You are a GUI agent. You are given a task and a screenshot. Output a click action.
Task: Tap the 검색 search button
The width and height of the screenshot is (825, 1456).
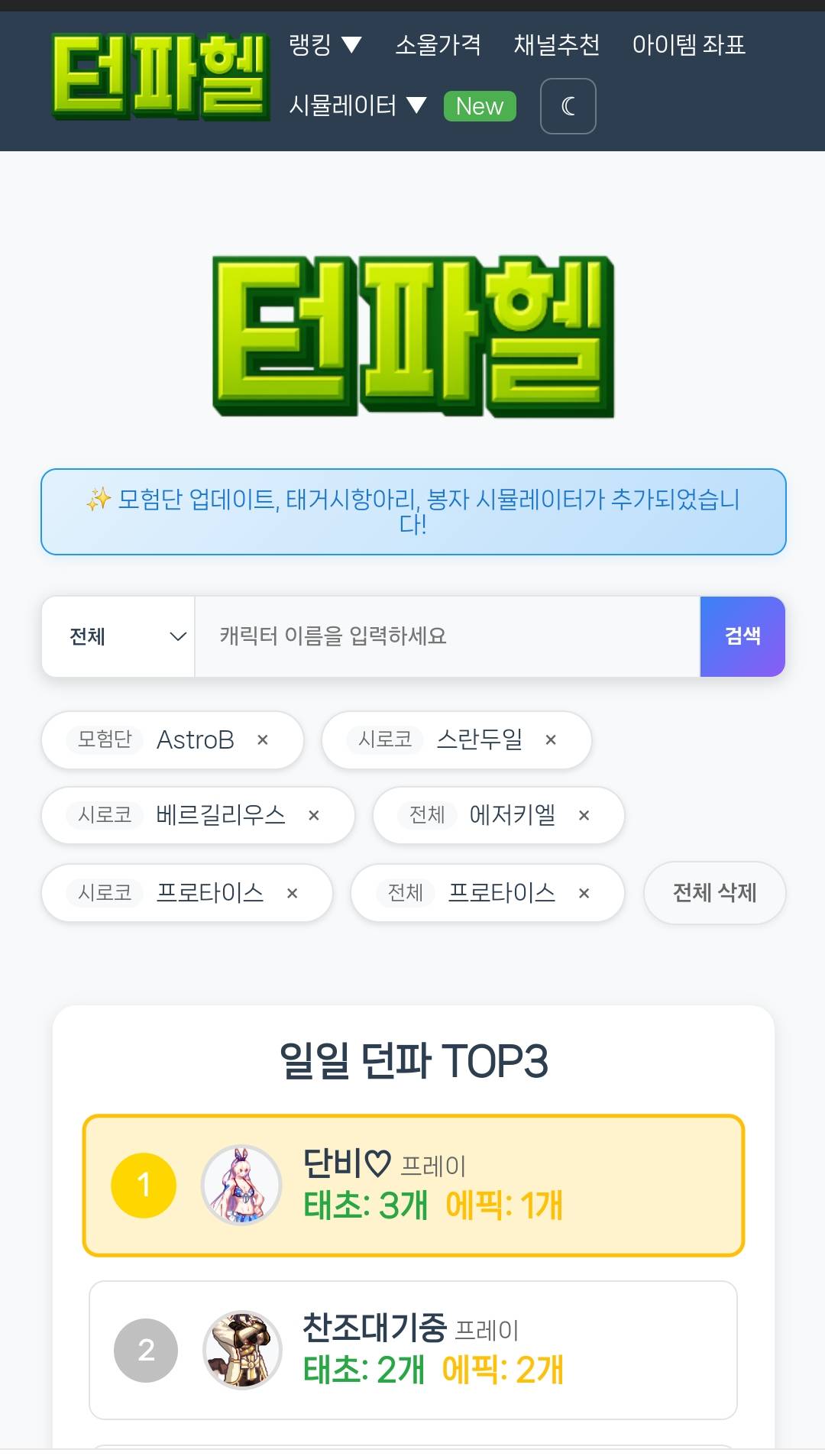742,636
